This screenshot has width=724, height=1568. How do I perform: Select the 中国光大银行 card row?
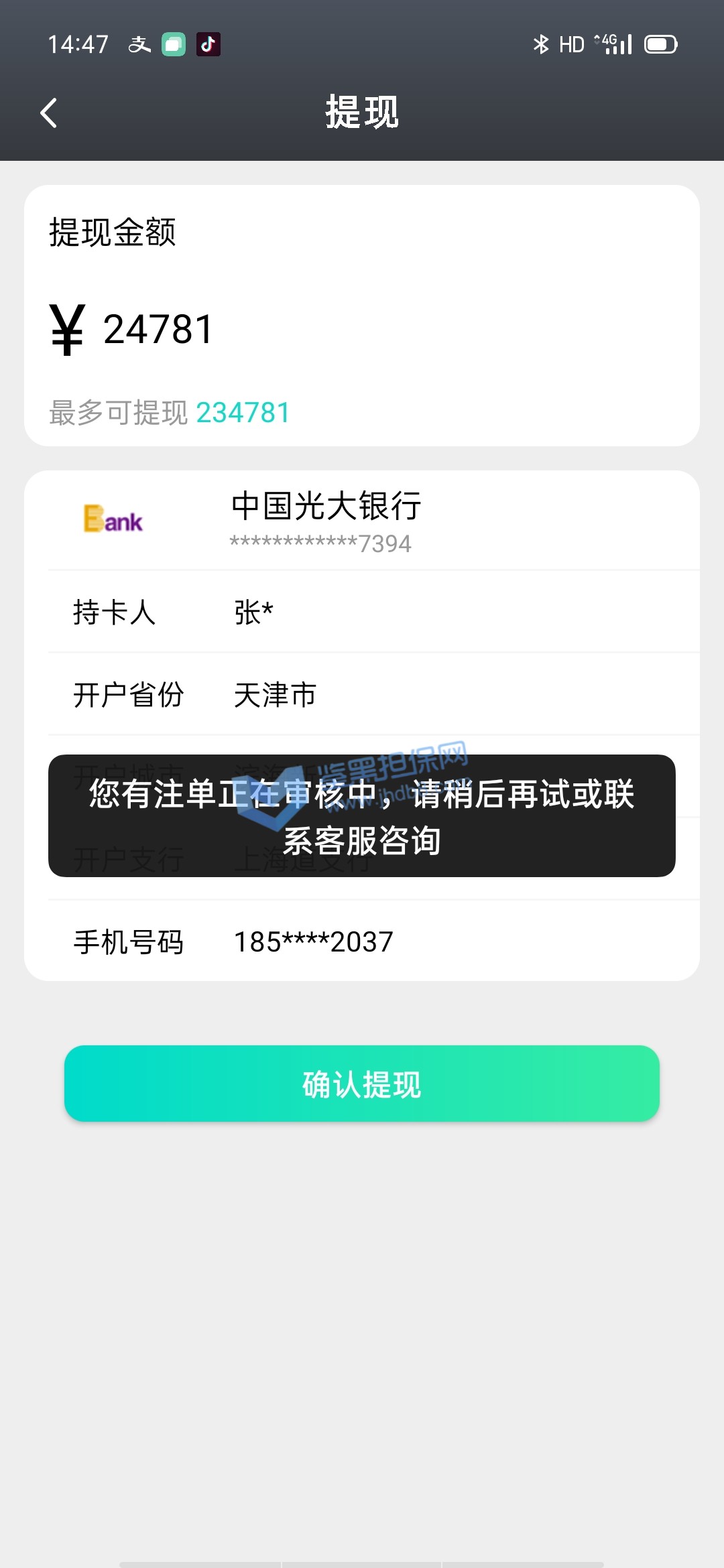click(362, 521)
